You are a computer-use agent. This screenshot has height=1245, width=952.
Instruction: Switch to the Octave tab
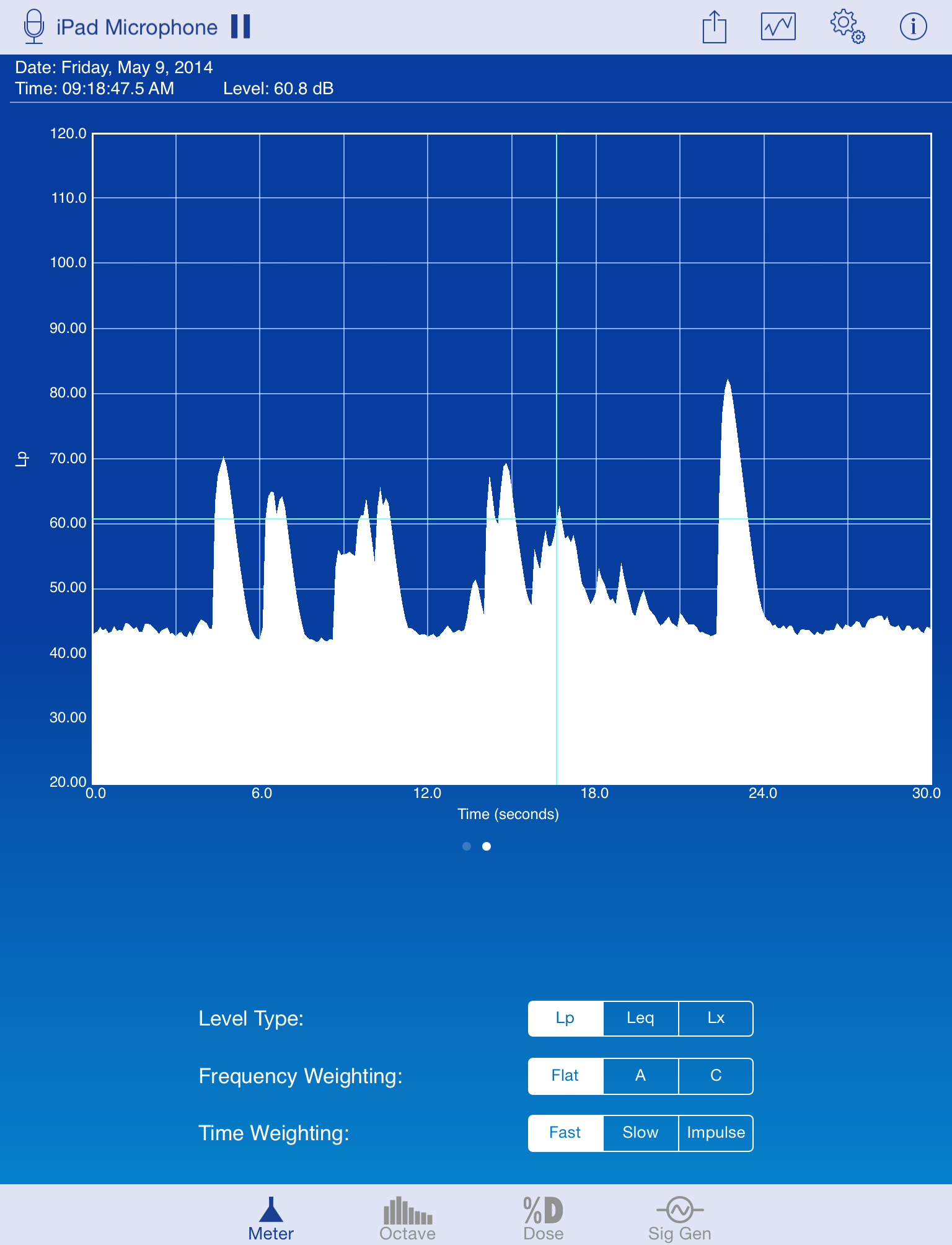tap(407, 1218)
